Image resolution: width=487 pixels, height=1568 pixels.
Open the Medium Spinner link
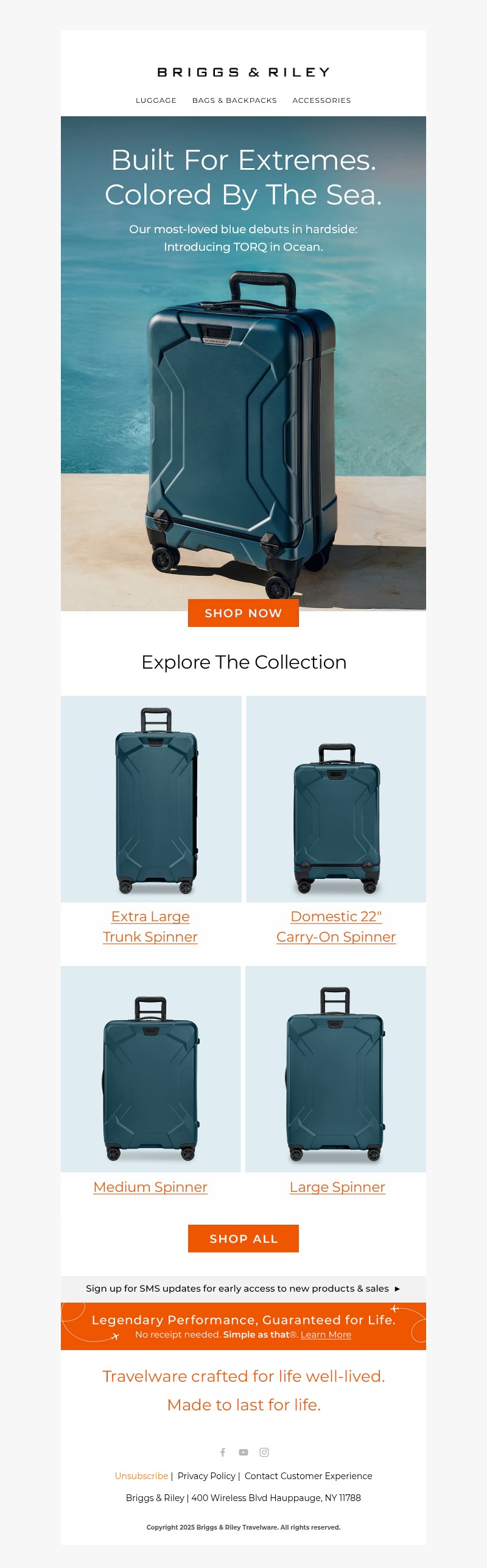tap(150, 1186)
